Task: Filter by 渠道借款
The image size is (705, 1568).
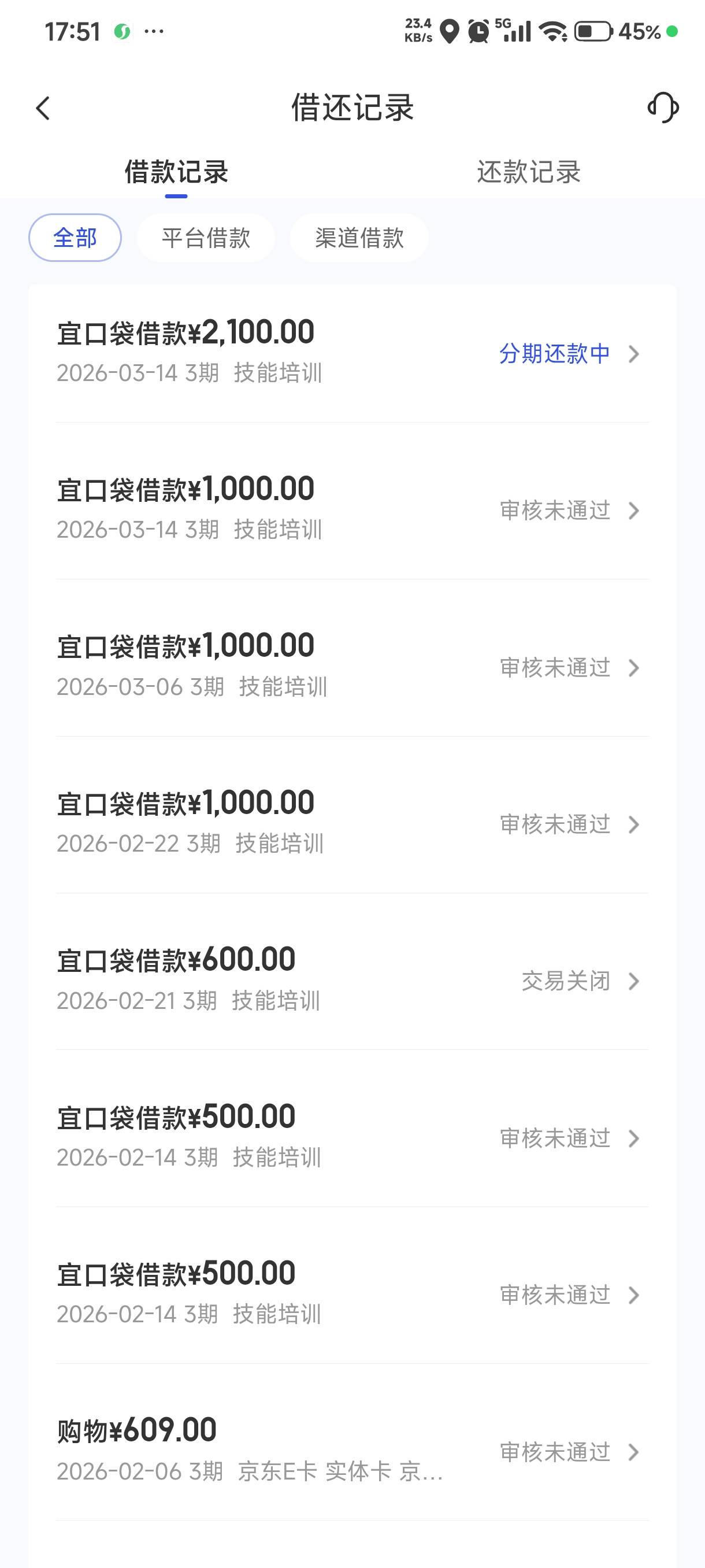Action: tap(359, 238)
